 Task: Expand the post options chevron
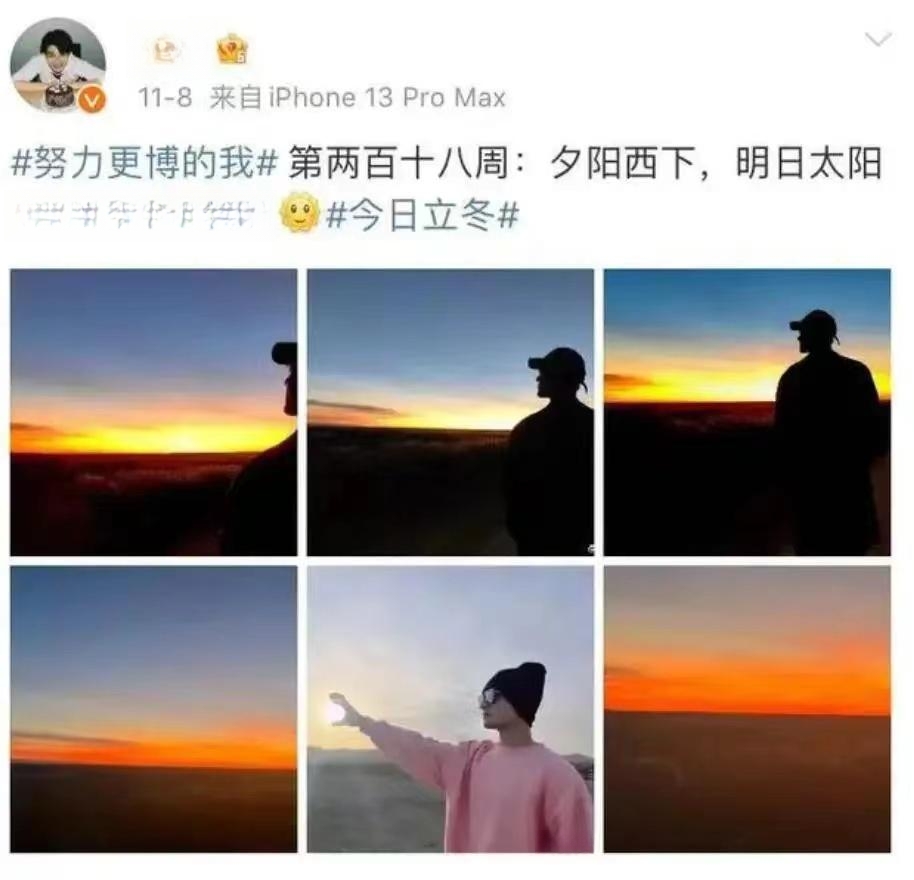[x=877, y=40]
